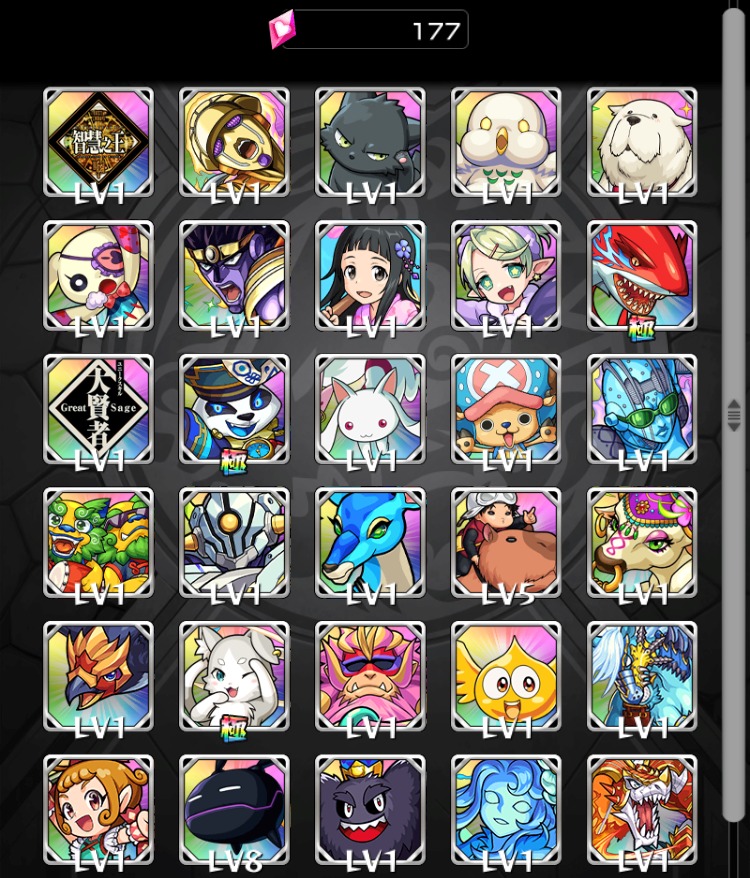The image size is (750, 878).
Task: Choose the reindeer with pink hat
Action: (x=506, y=408)
